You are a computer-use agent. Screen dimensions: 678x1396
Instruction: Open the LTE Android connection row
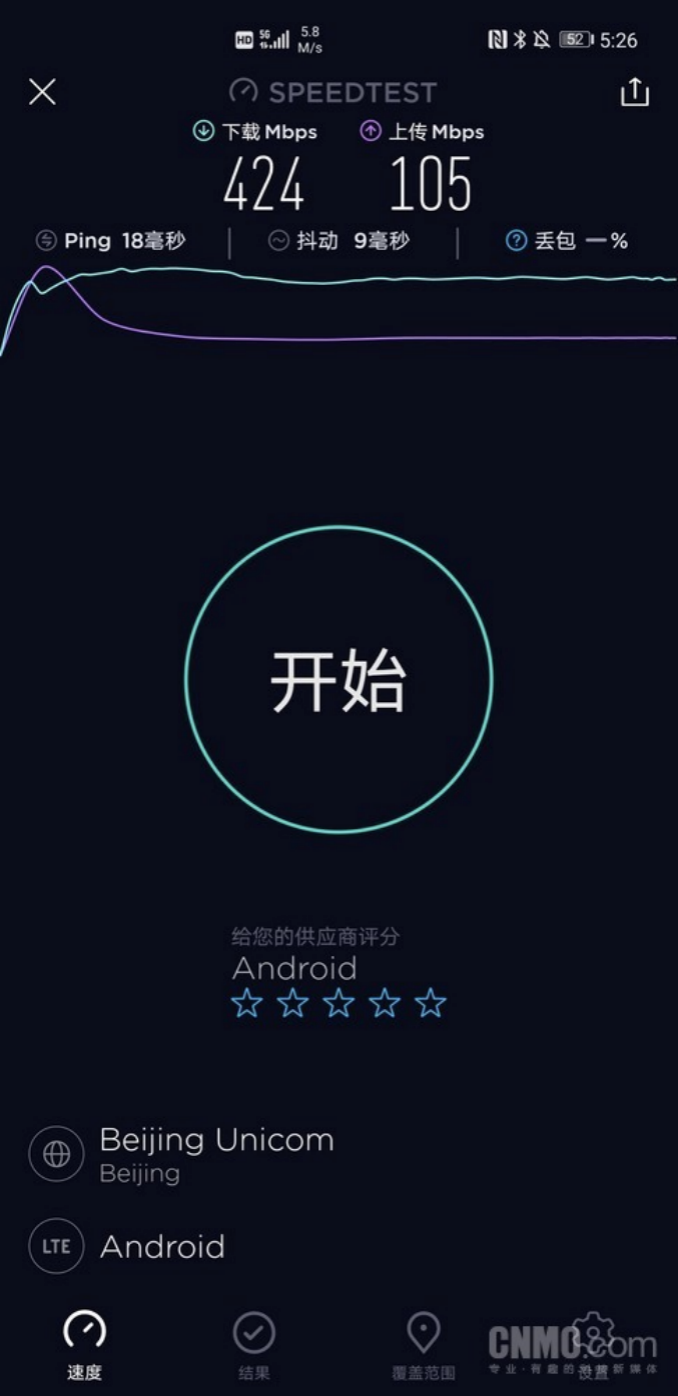click(x=162, y=1247)
